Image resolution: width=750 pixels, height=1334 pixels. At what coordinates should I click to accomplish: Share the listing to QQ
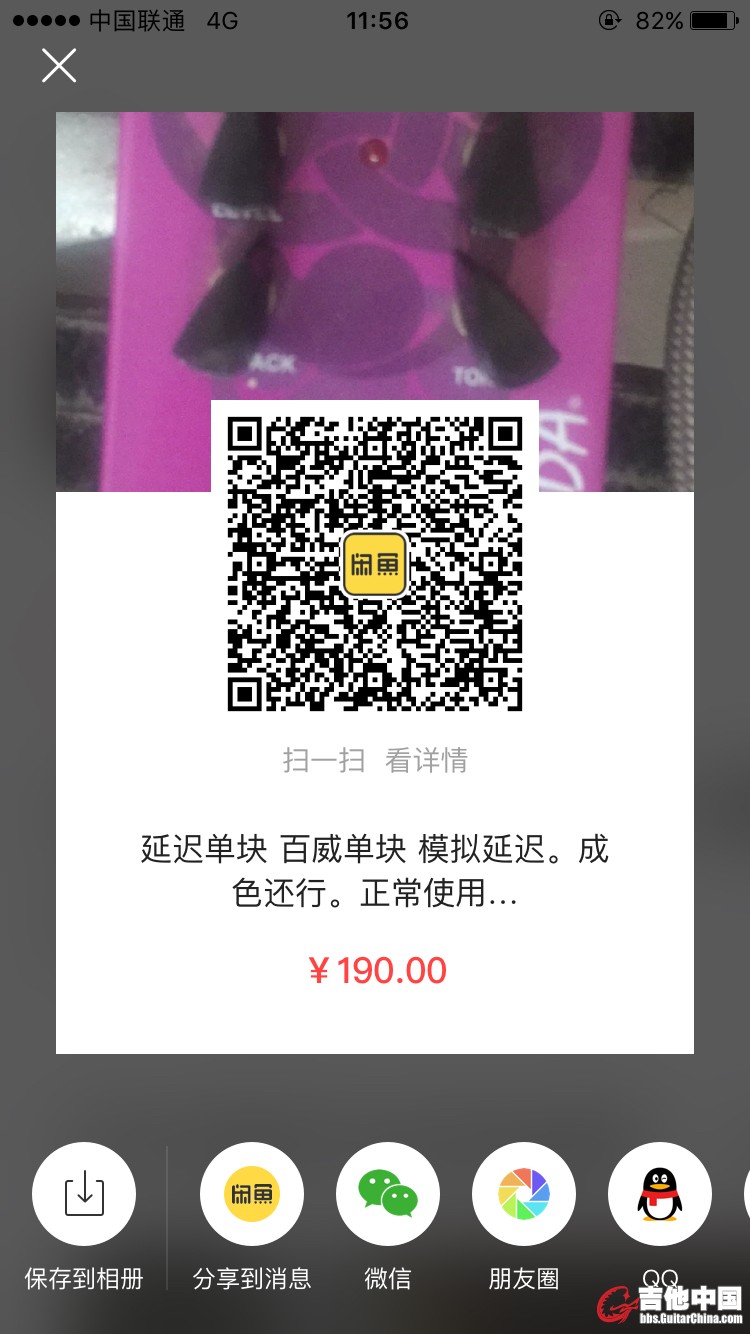(660, 1194)
